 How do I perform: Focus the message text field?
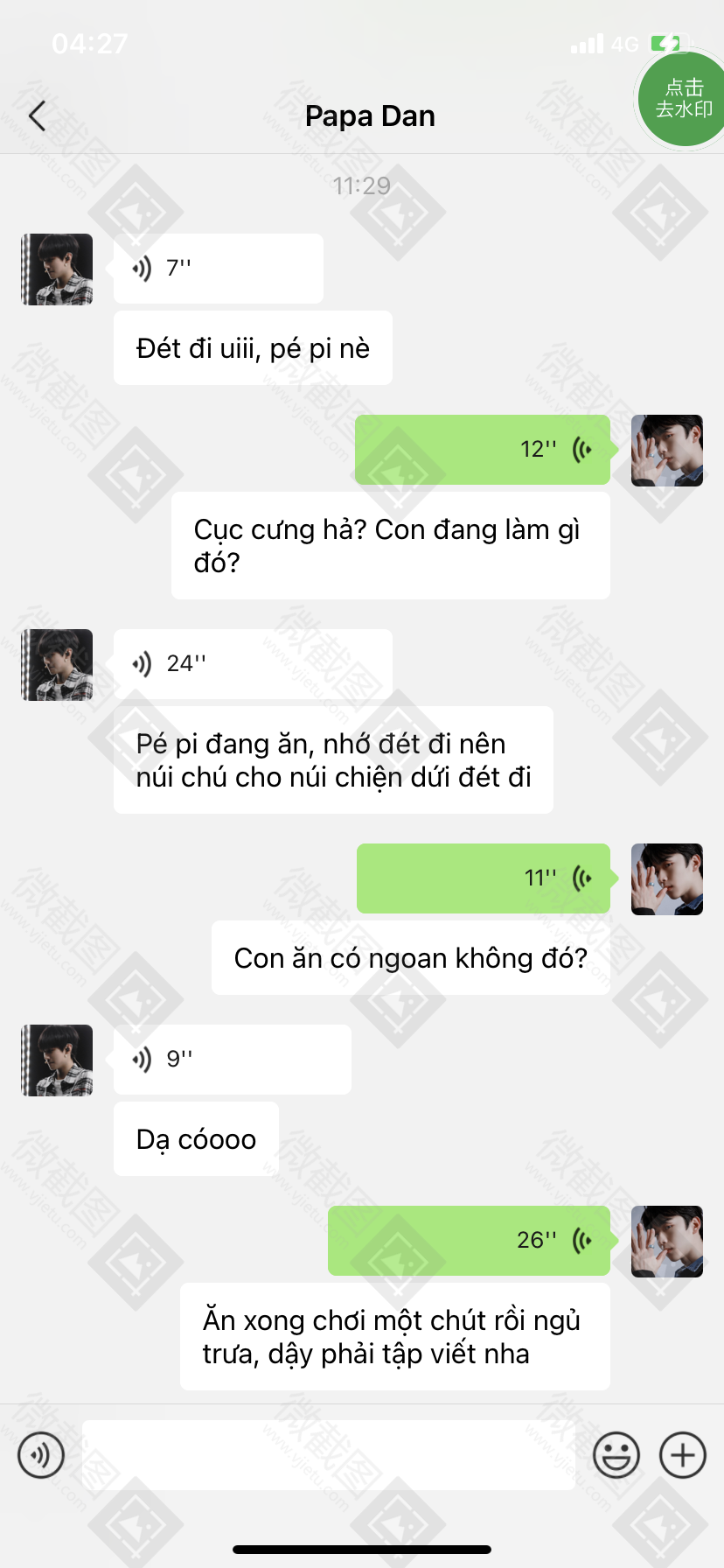coord(329,1455)
